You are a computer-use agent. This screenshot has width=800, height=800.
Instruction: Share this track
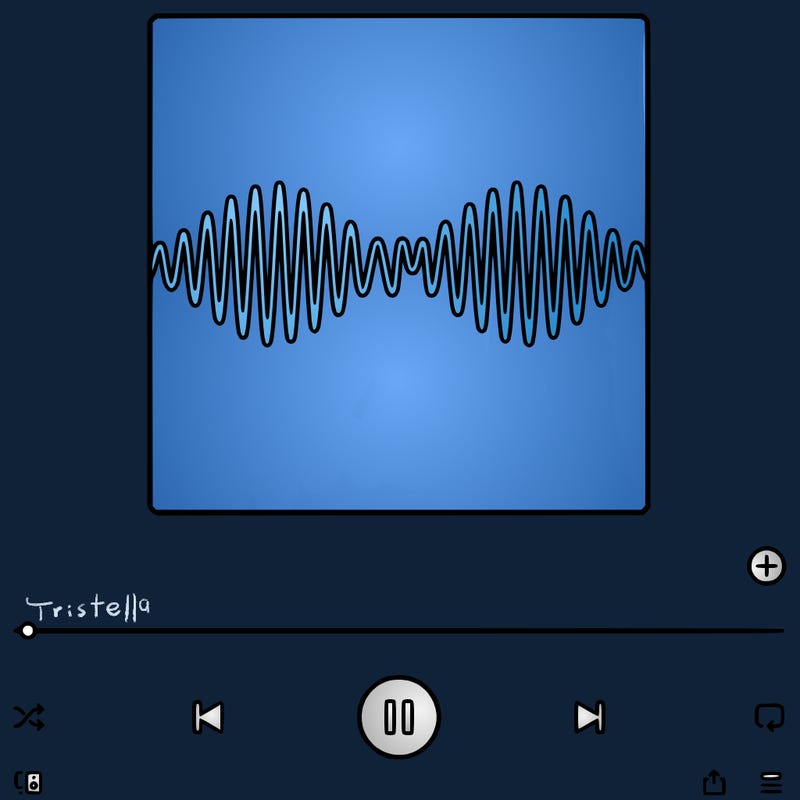pos(713,782)
